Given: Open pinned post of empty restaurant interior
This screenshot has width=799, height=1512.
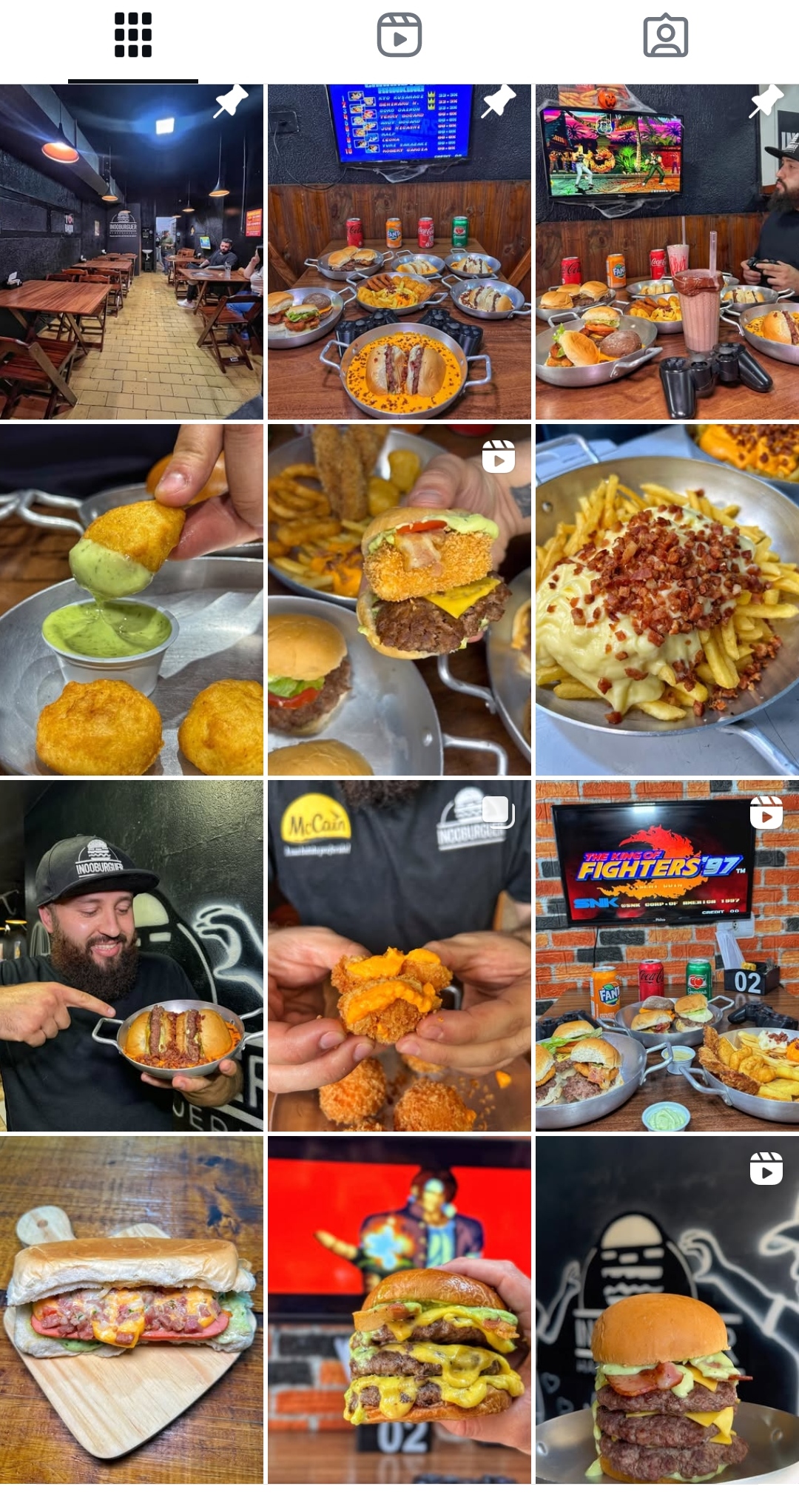Looking at the screenshot, I should pos(132,252).
